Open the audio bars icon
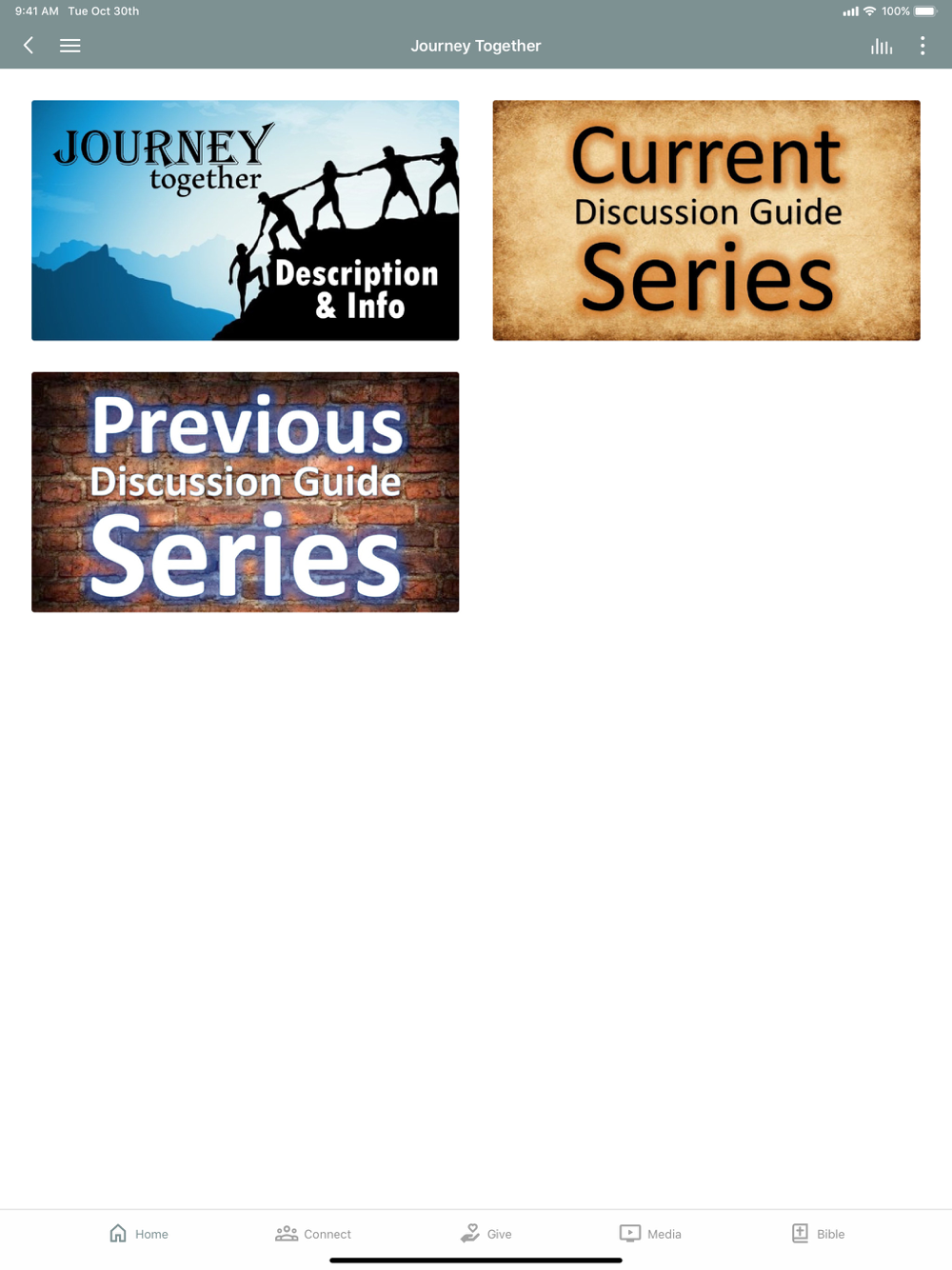The height and width of the screenshot is (1270, 952). point(882,46)
